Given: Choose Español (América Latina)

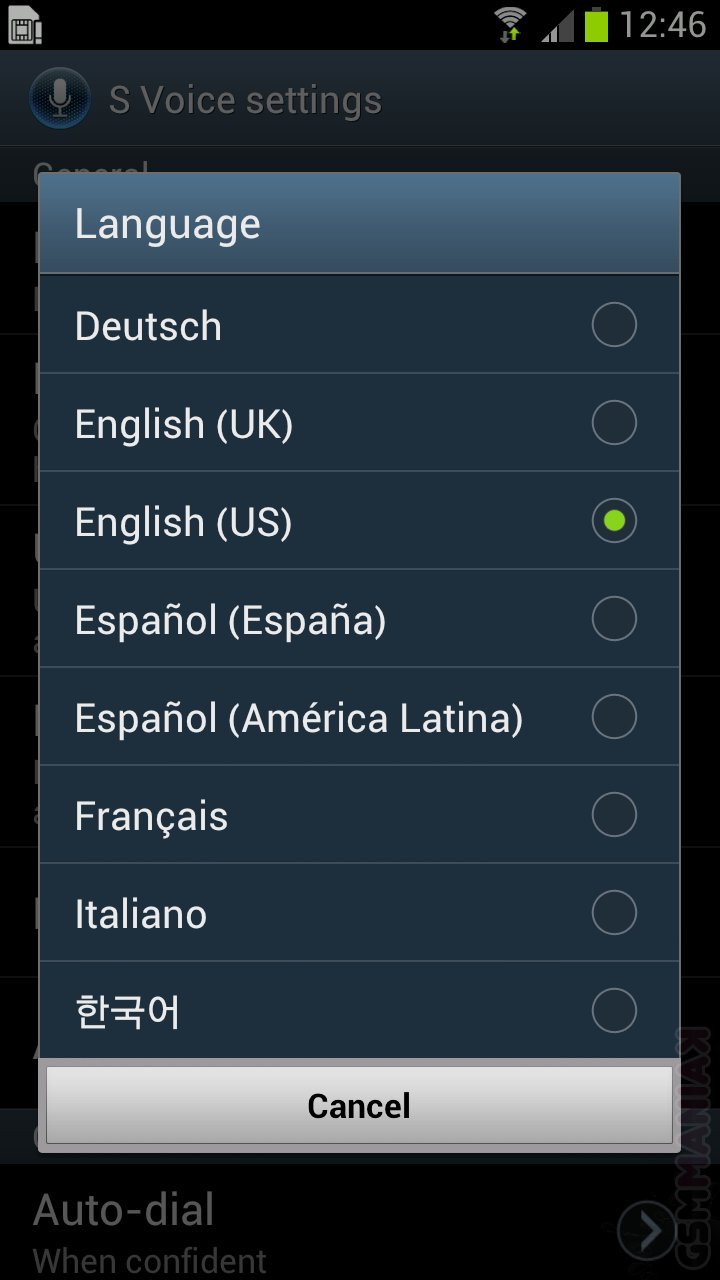Looking at the screenshot, I should tap(358, 717).
